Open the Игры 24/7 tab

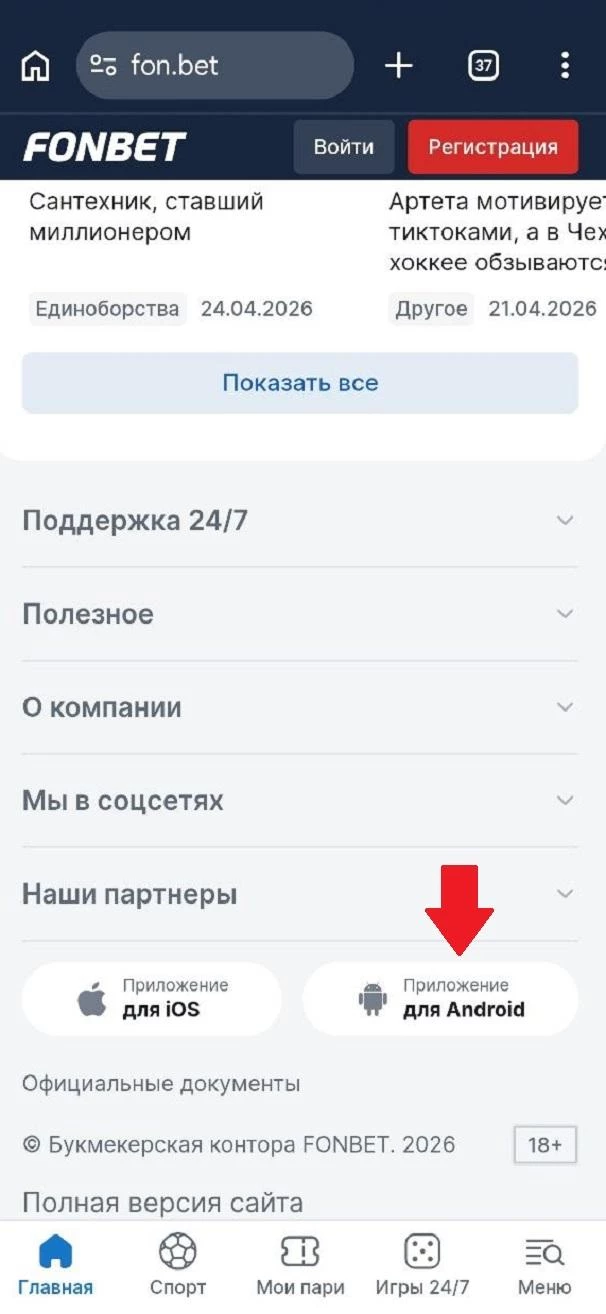[x=422, y=1265]
